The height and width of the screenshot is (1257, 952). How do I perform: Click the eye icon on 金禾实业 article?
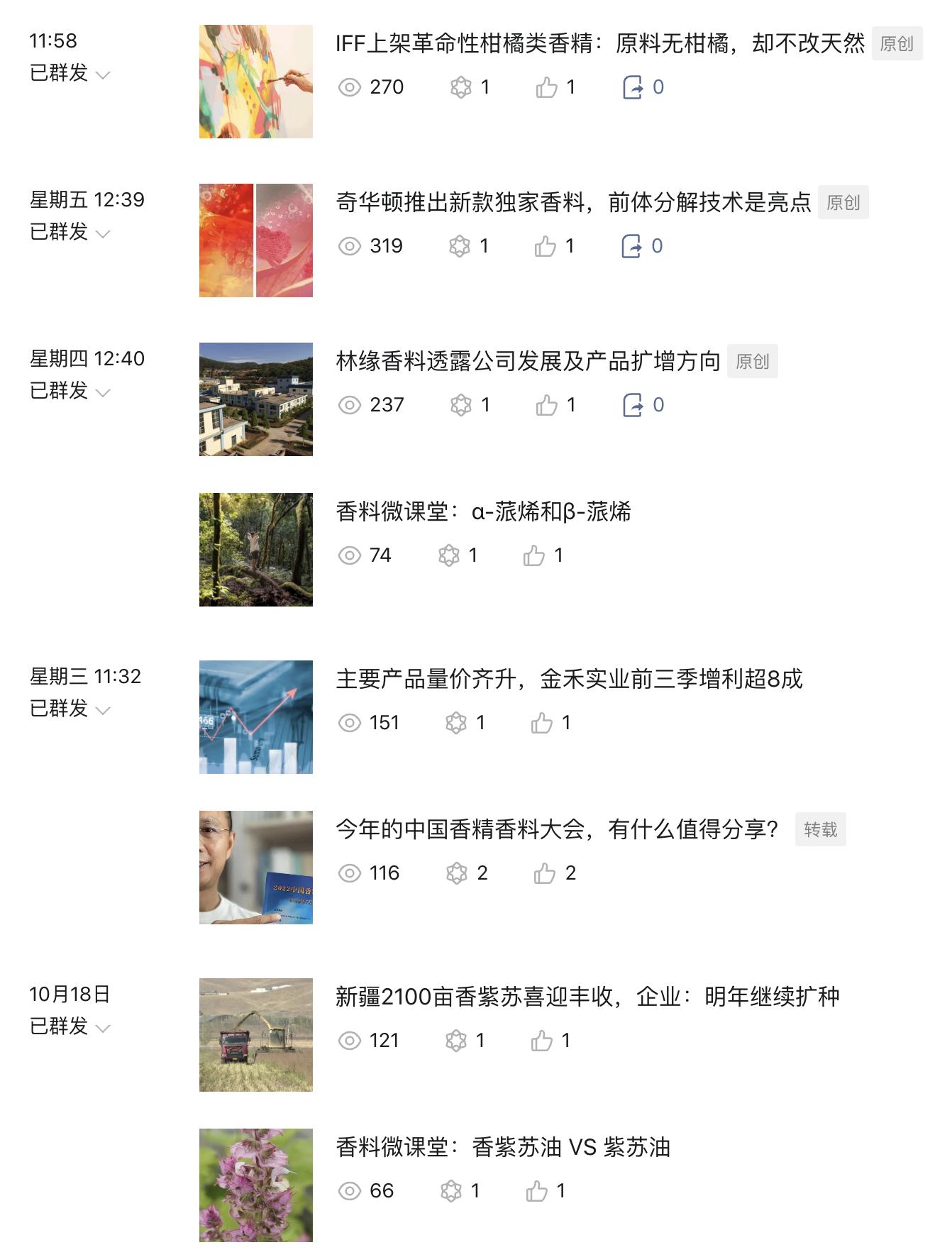click(x=348, y=722)
